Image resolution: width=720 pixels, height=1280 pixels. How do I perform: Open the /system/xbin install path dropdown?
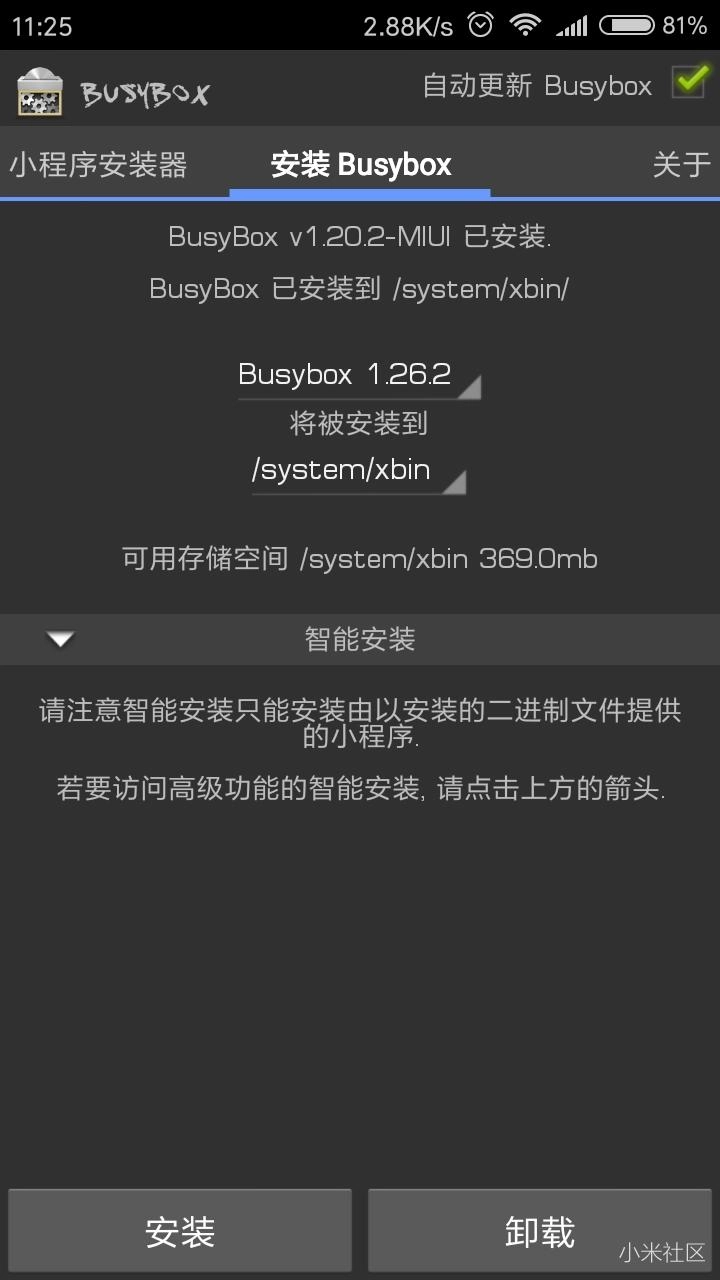click(x=358, y=470)
